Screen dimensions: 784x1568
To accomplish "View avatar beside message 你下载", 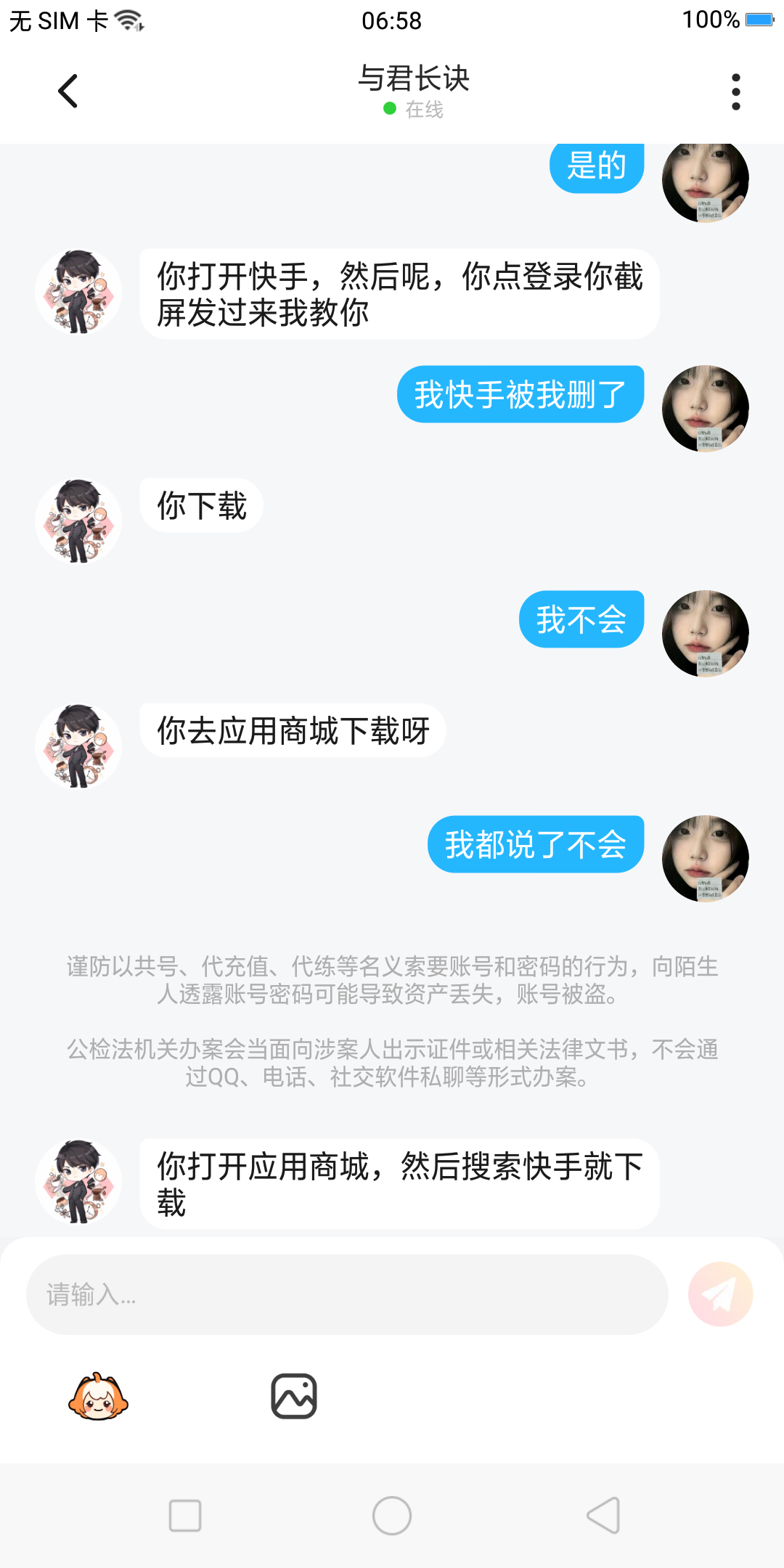I will click(x=78, y=520).
